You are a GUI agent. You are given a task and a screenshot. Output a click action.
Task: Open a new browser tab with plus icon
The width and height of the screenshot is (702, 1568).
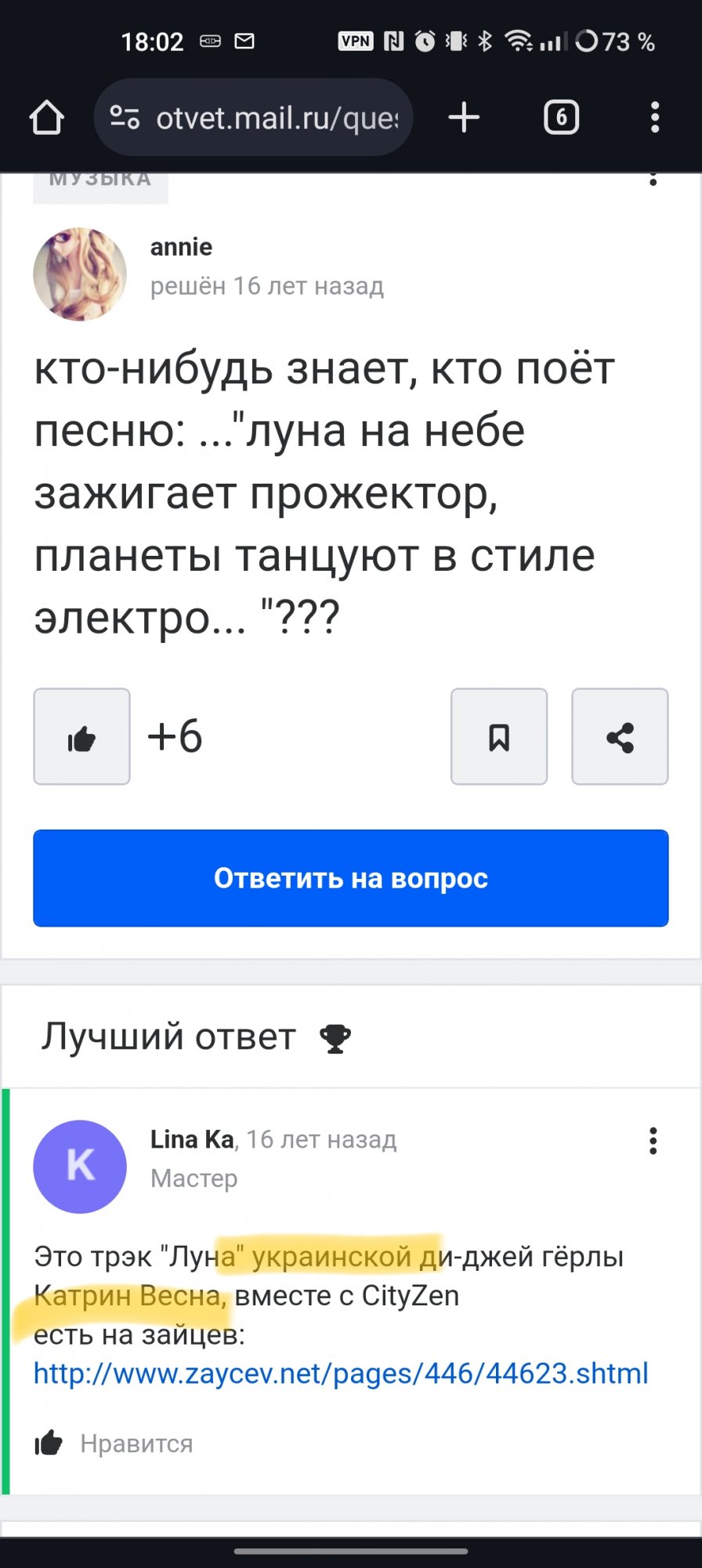(x=463, y=117)
